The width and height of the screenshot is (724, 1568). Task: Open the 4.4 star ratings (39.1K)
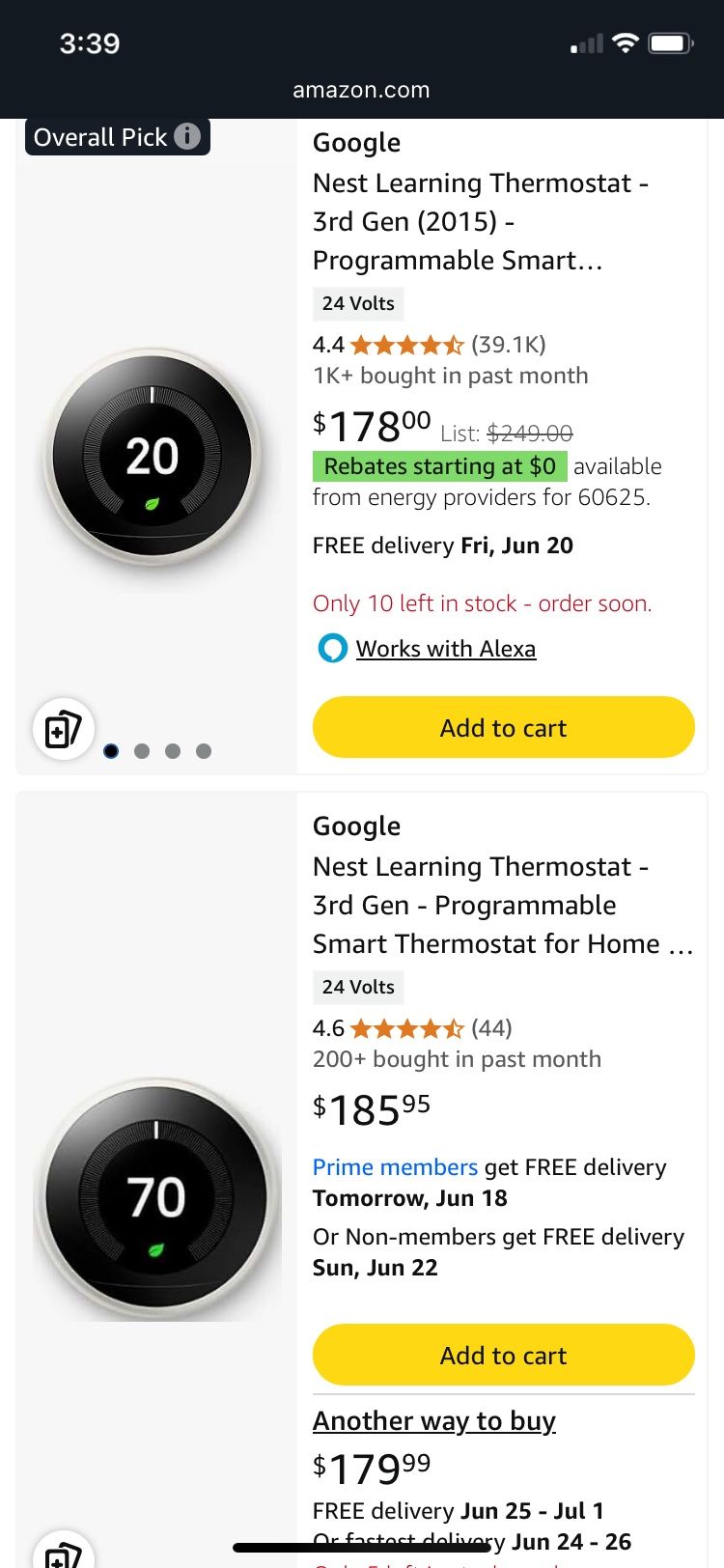429,345
